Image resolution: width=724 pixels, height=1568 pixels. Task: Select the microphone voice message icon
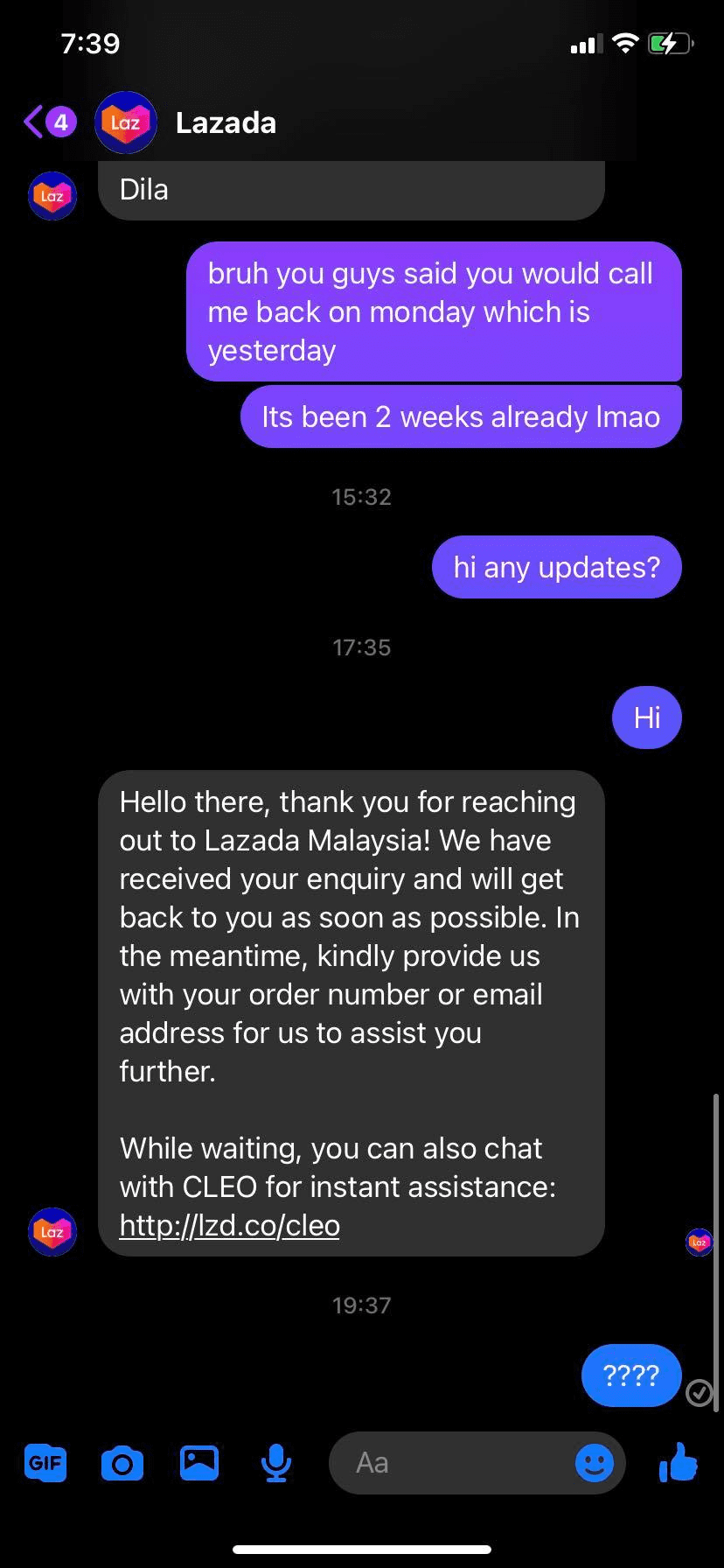(275, 1462)
